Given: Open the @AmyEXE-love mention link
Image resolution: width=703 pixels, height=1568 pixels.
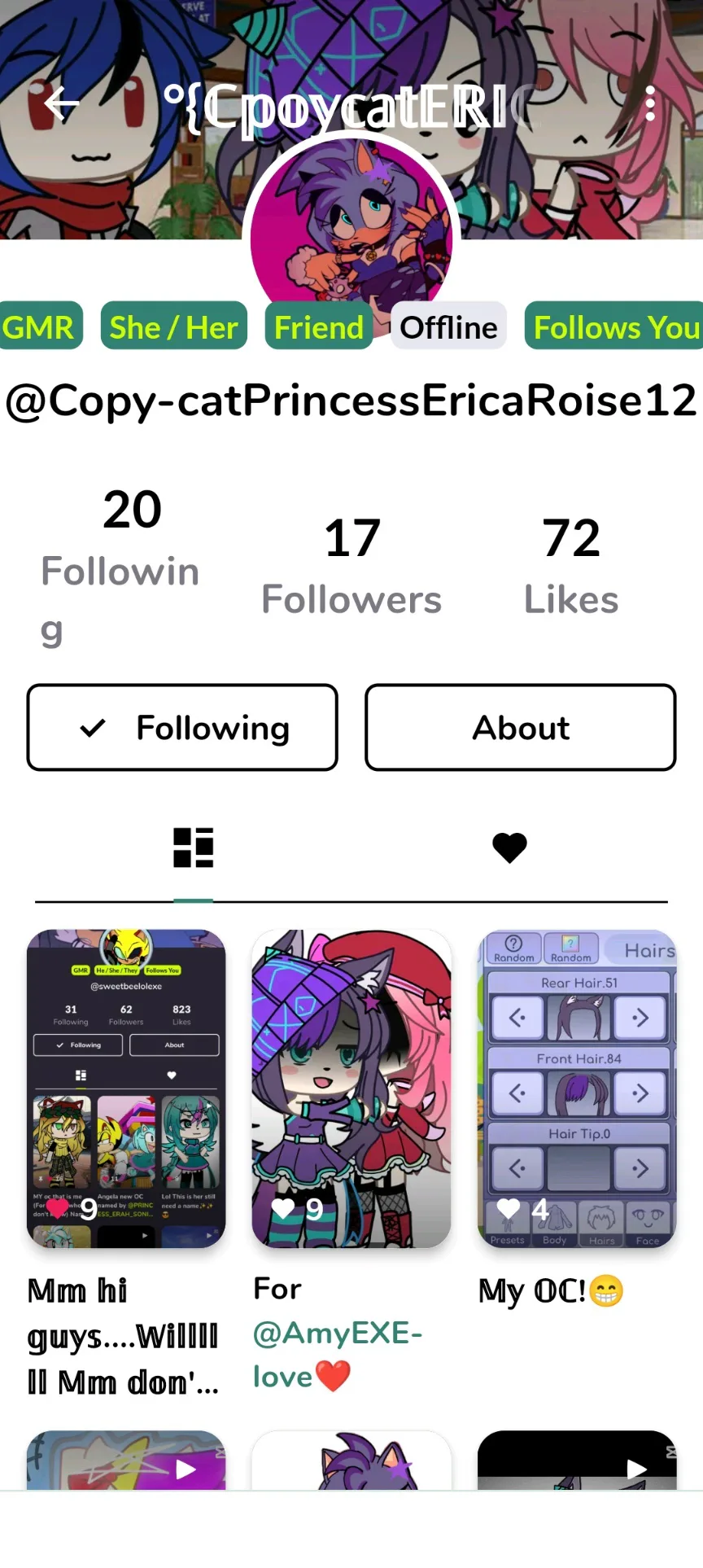Looking at the screenshot, I should pos(337,1334).
